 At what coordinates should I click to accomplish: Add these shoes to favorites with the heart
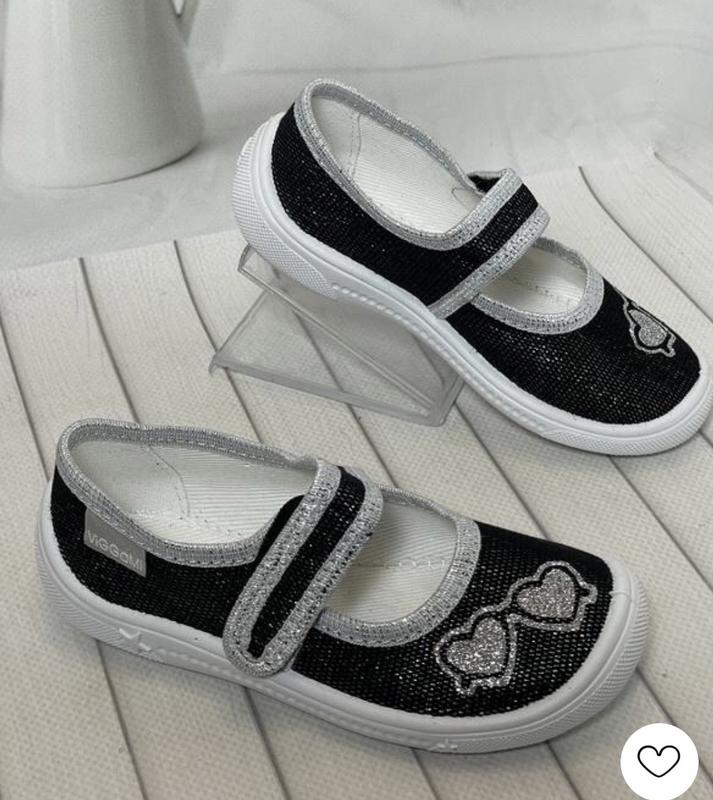click(659, 761)
